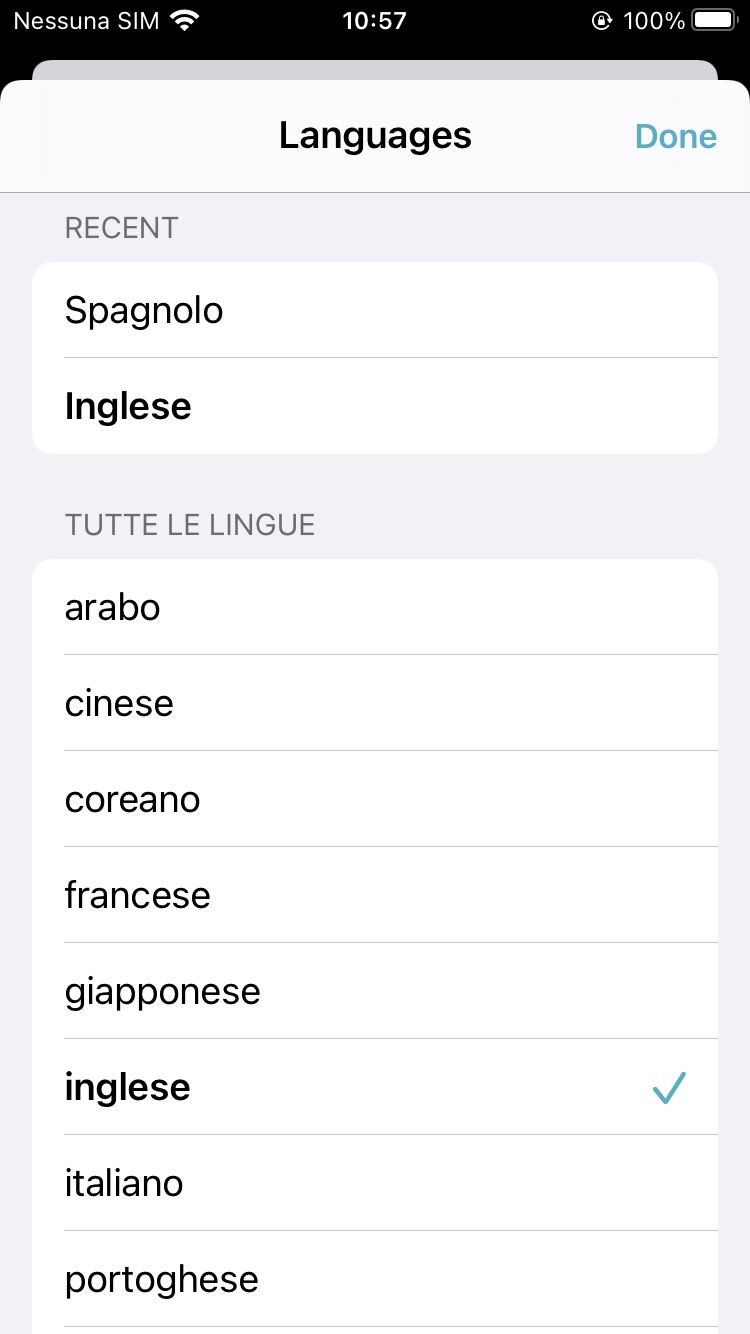The height and width of the screenshot is (1334, 750).
Task: Switch language to giapponese
Action: (375, 992)
